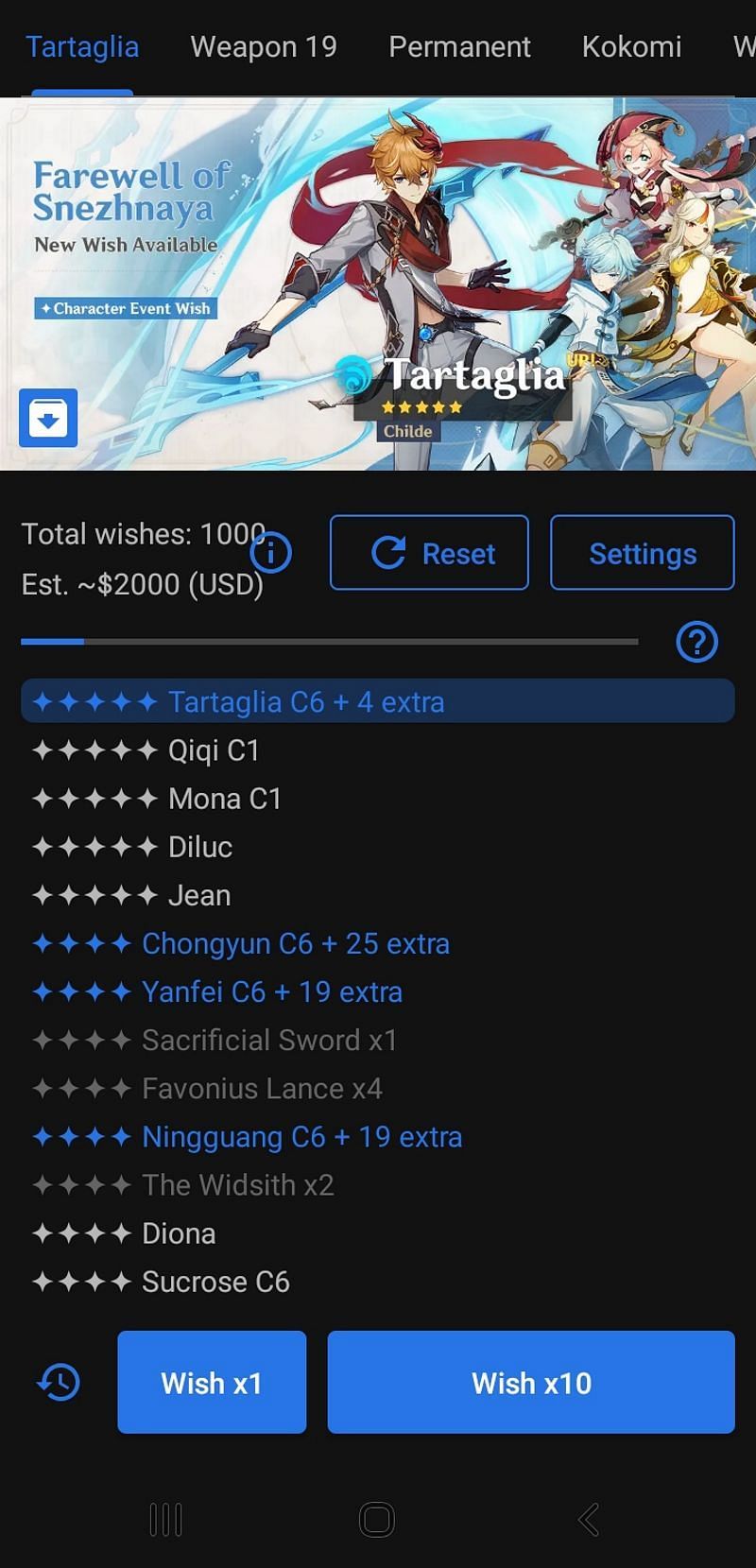Switch to the Weapon 19 tab
The image size is (756, 1568).
pos(264,47)
